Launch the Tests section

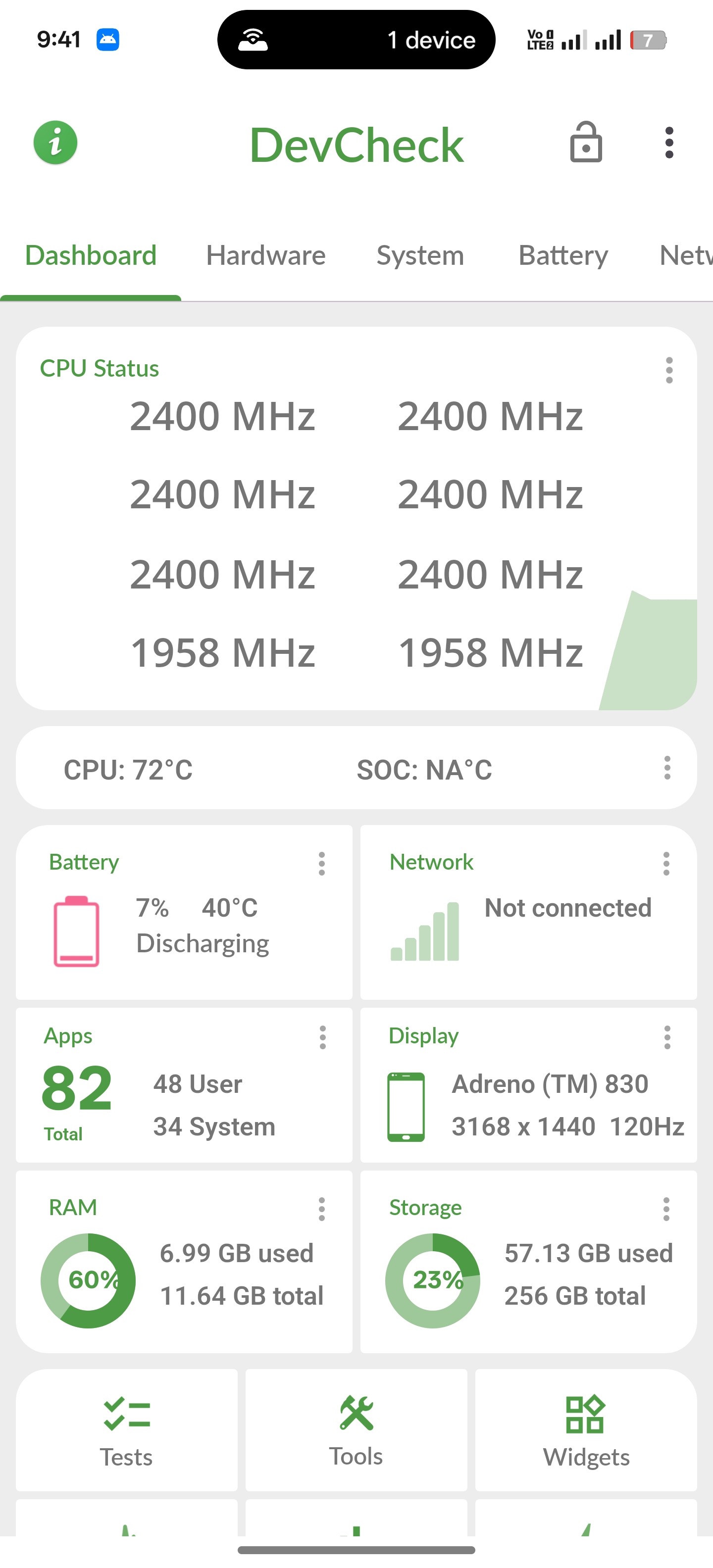127,1429
